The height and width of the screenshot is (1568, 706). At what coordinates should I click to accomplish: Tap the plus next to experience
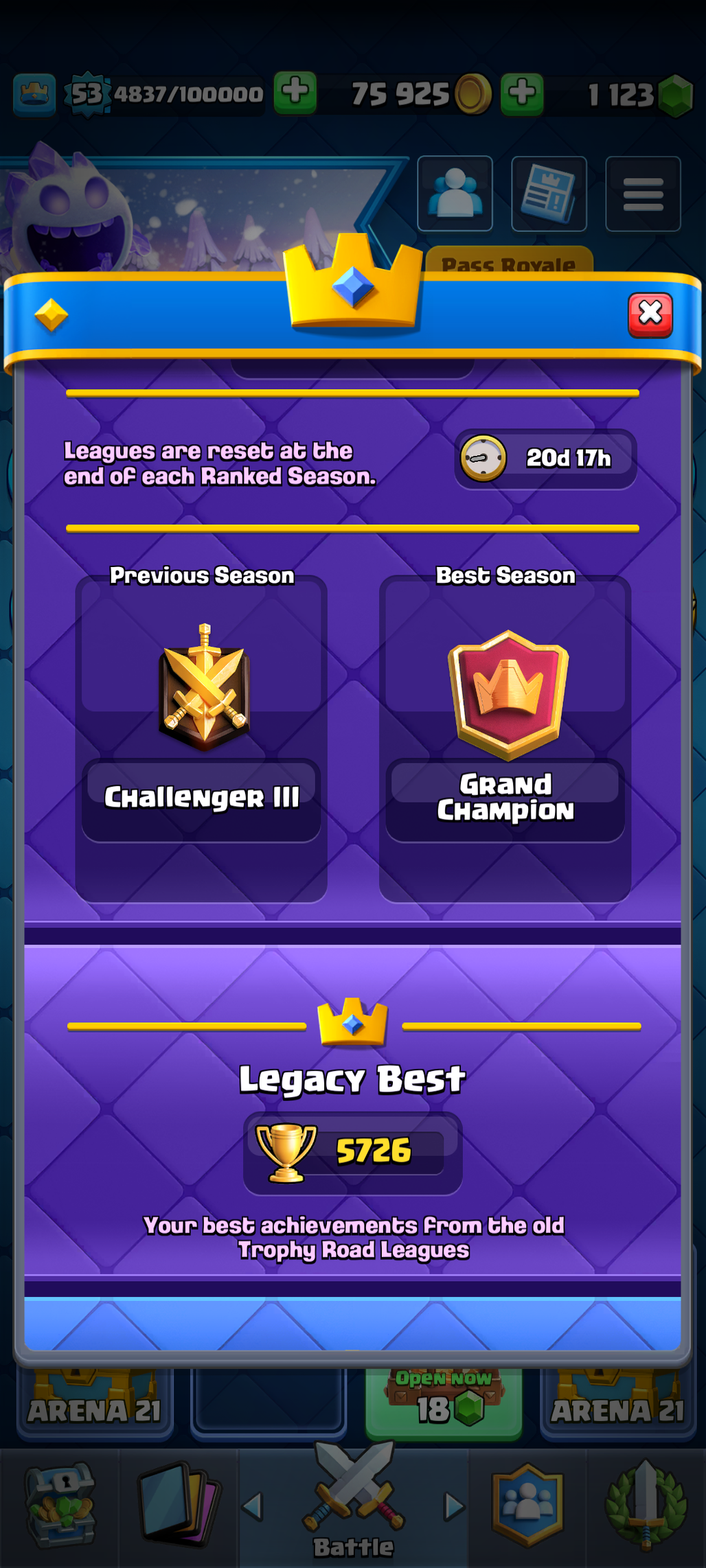tap(295, 93)
